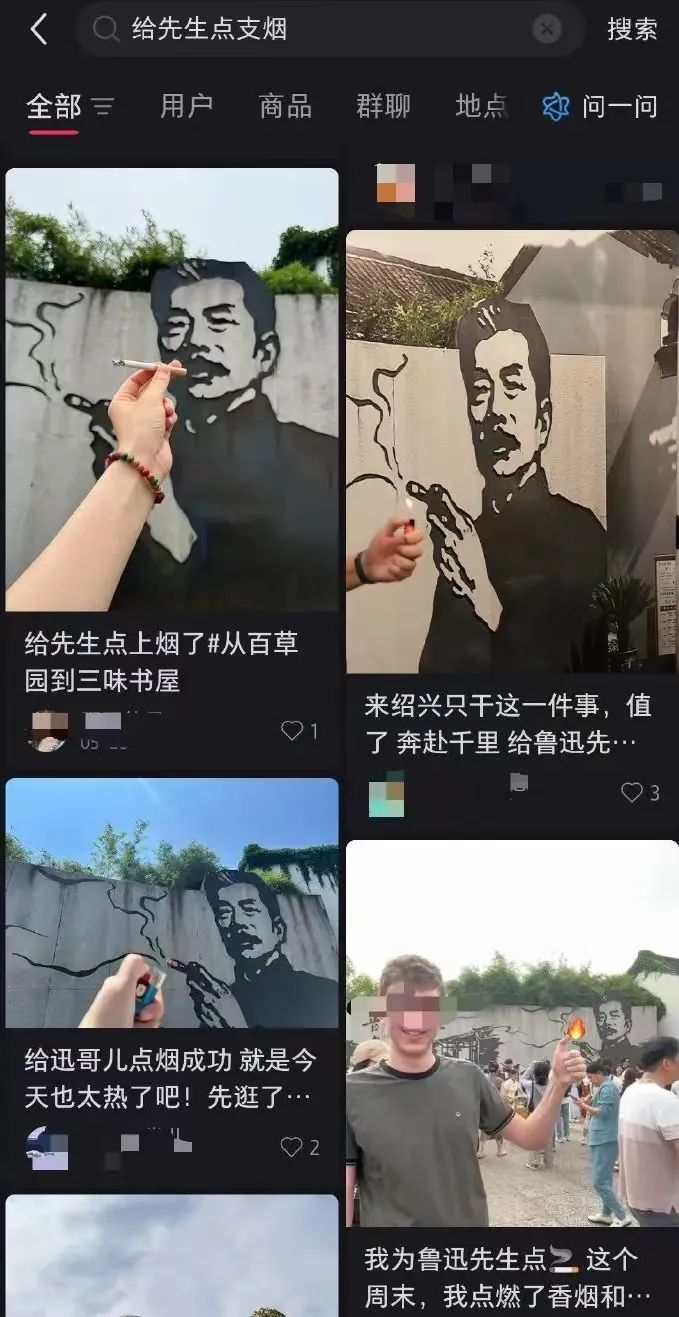The image size is (679, 1317).
Task: Switch to the 群聊 tab
Action: [383, 106]
